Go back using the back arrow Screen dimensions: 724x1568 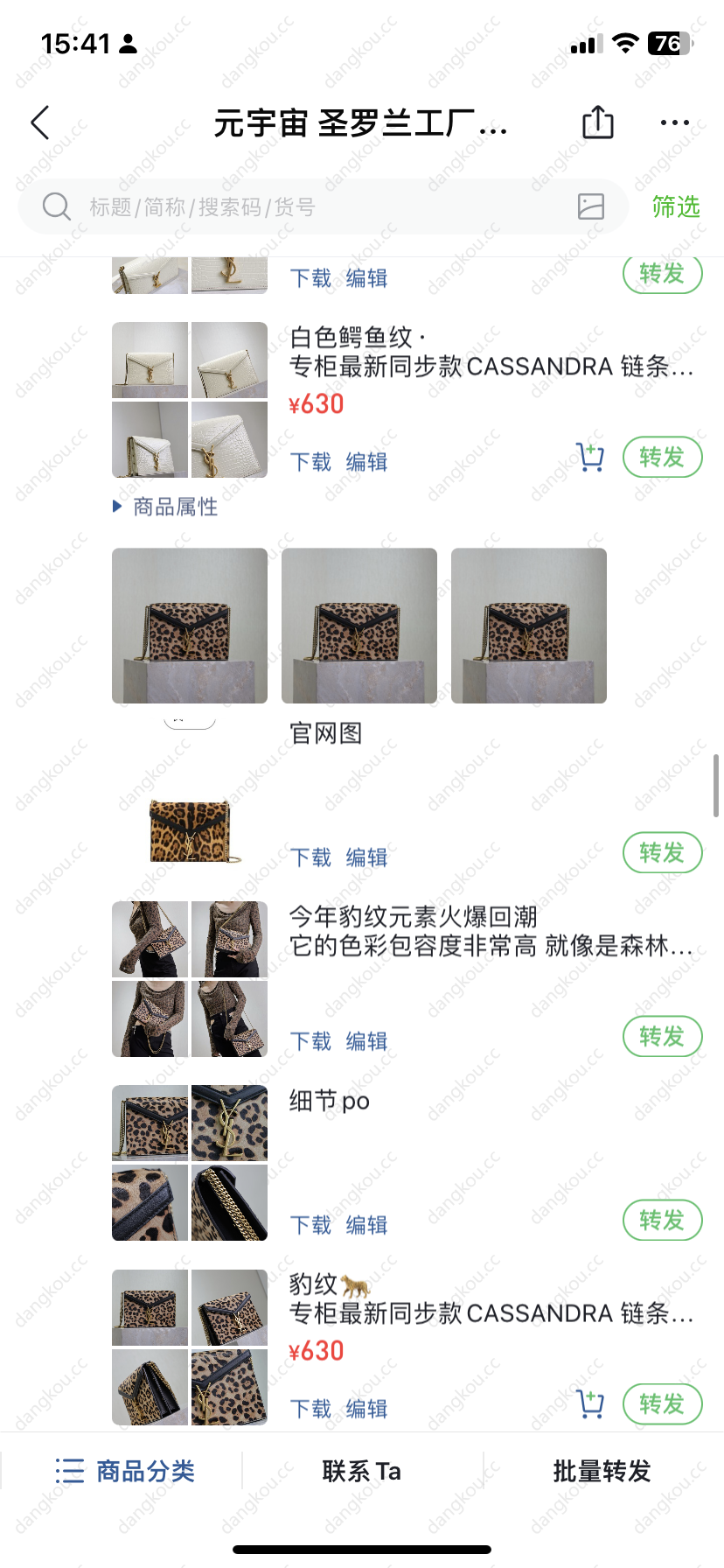(x=40, y=122)
